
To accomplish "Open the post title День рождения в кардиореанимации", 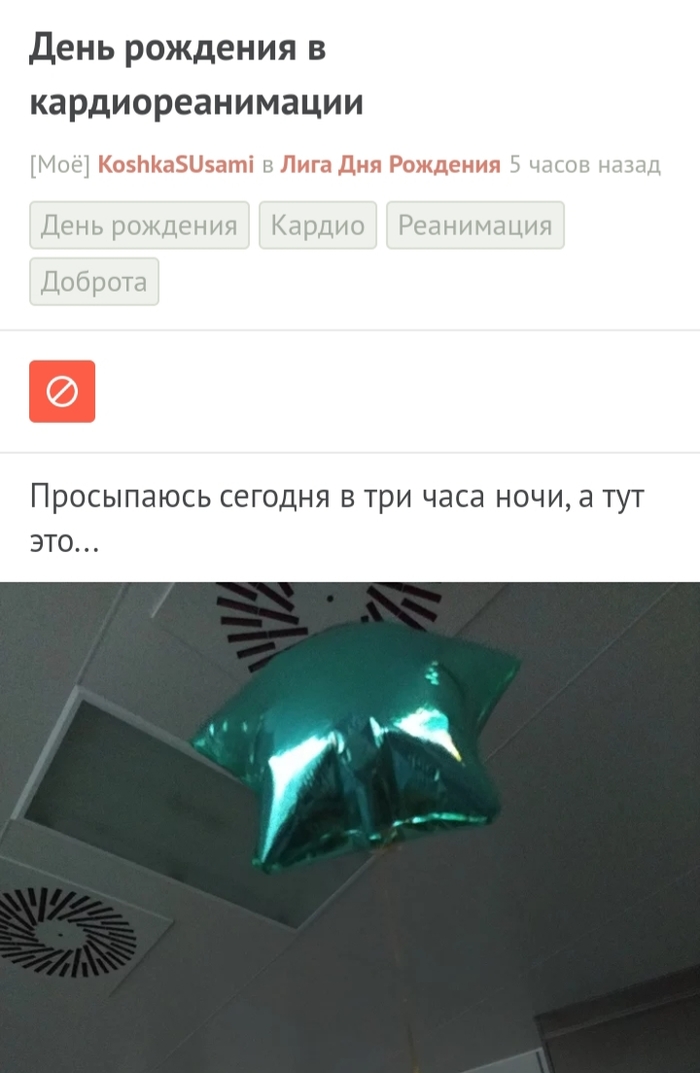I will point(196,74).
